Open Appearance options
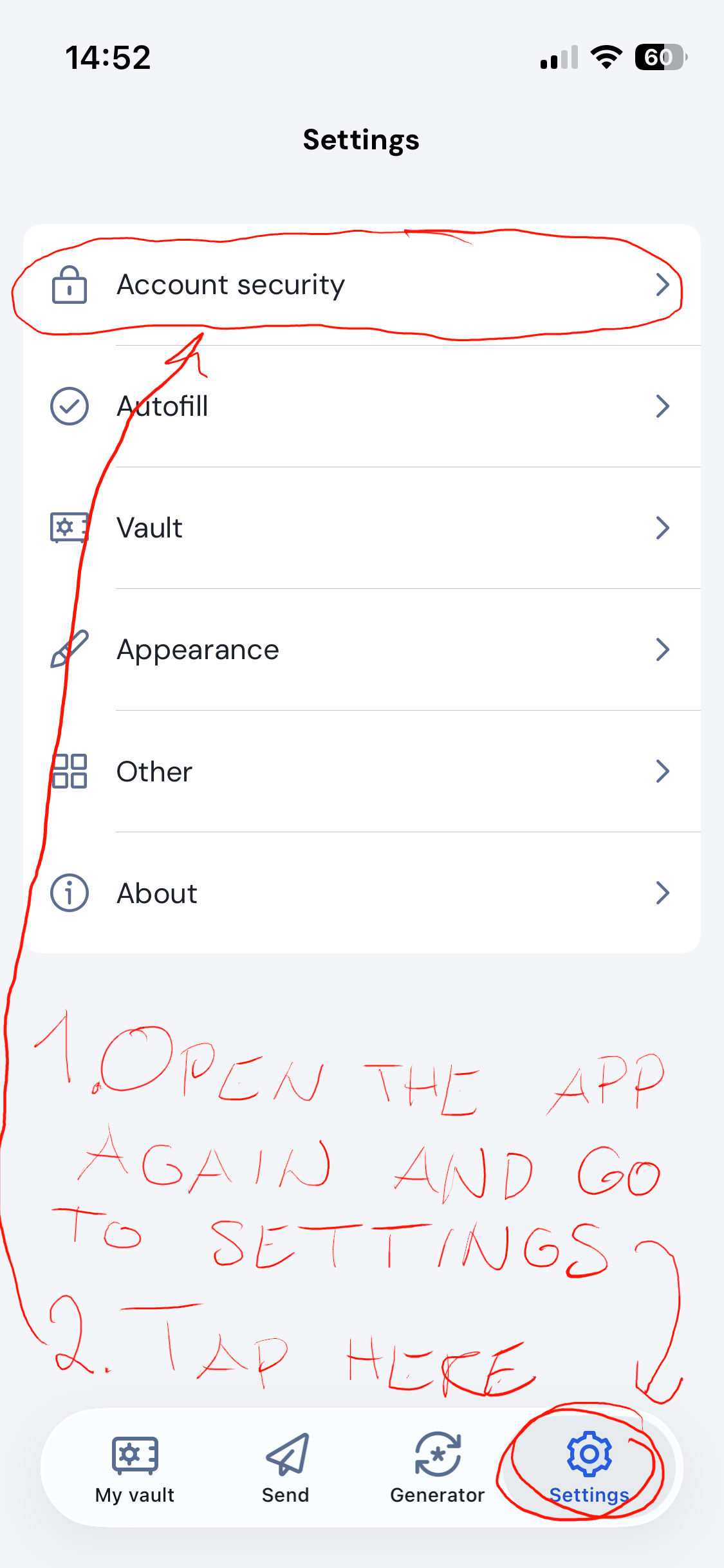The width and height of the screenshot is (724, 1568). coord(360,649)
